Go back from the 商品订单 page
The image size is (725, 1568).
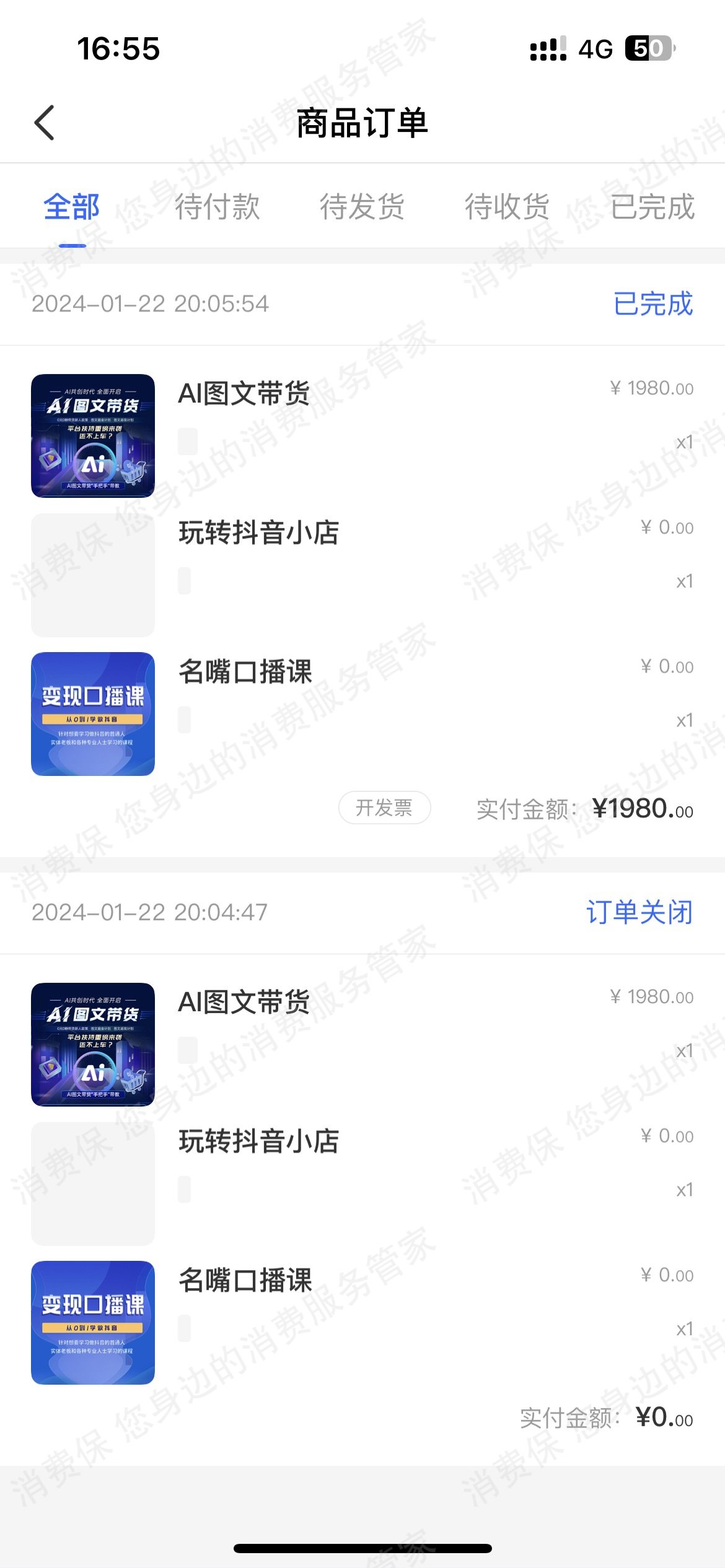click(45, 123)
